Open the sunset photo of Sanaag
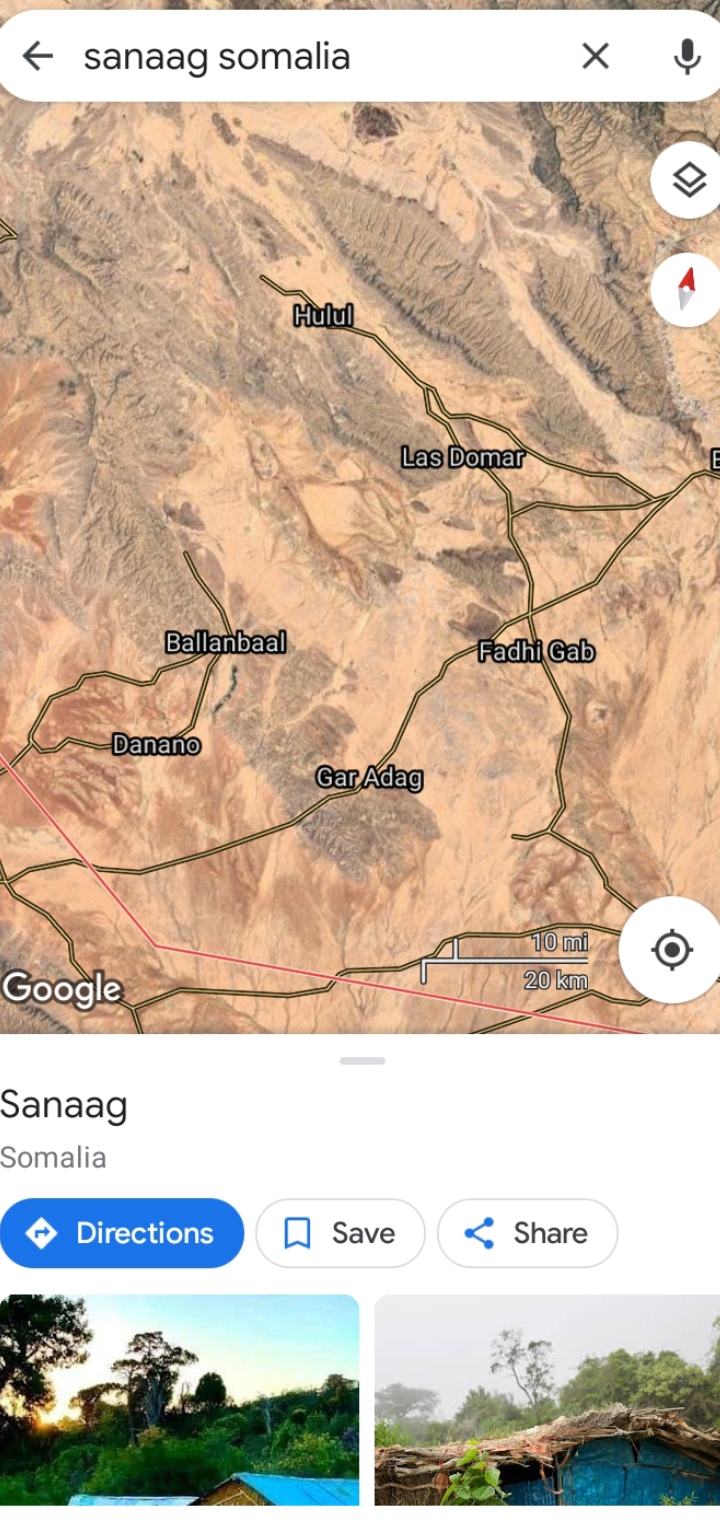Viewport: 720px width, 1520px height. pos(180,1400)
